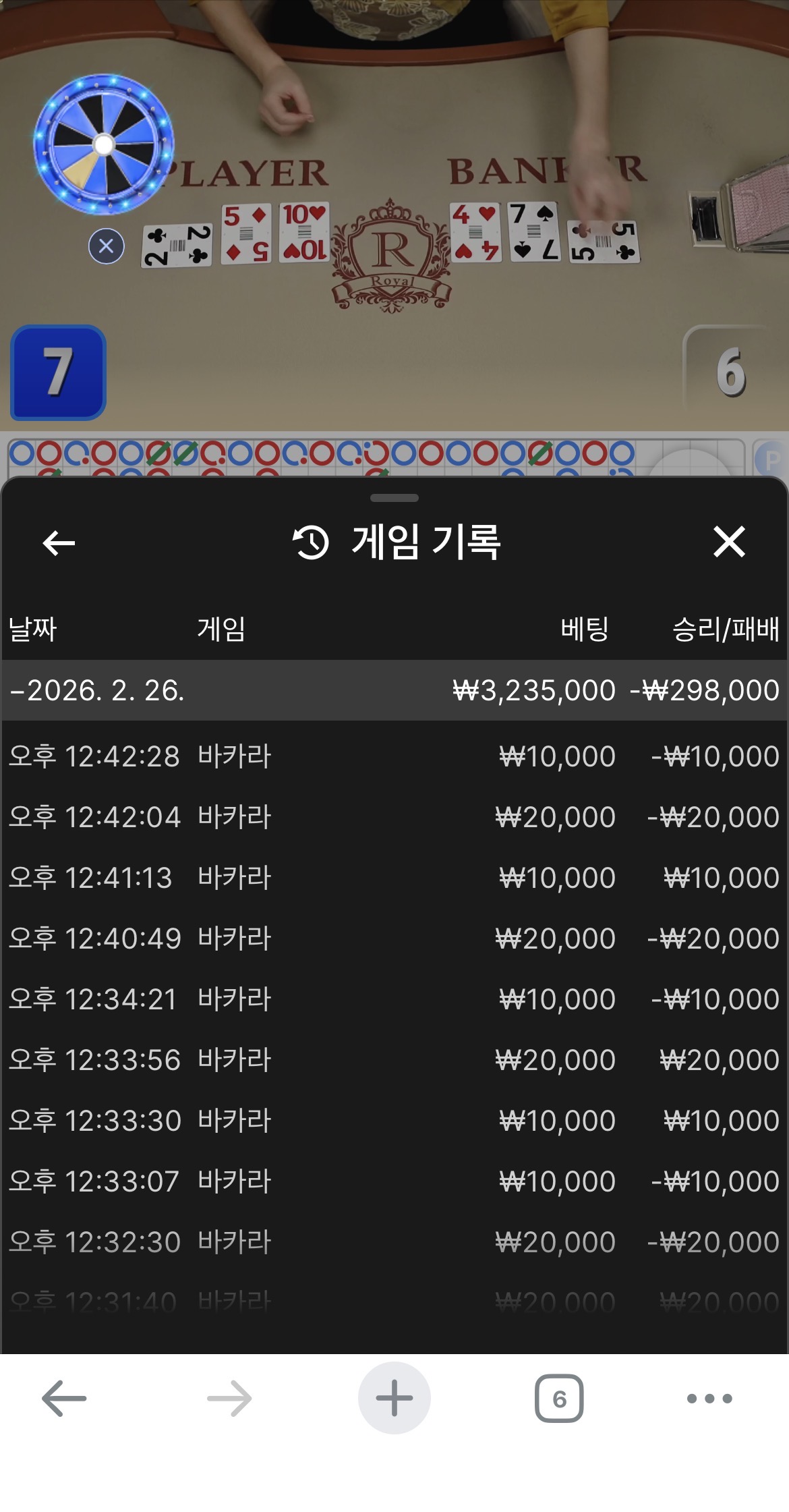Go back from the 게임 기록 panel
Viewport: 789px width, 1512px height.
coord(59,542)
